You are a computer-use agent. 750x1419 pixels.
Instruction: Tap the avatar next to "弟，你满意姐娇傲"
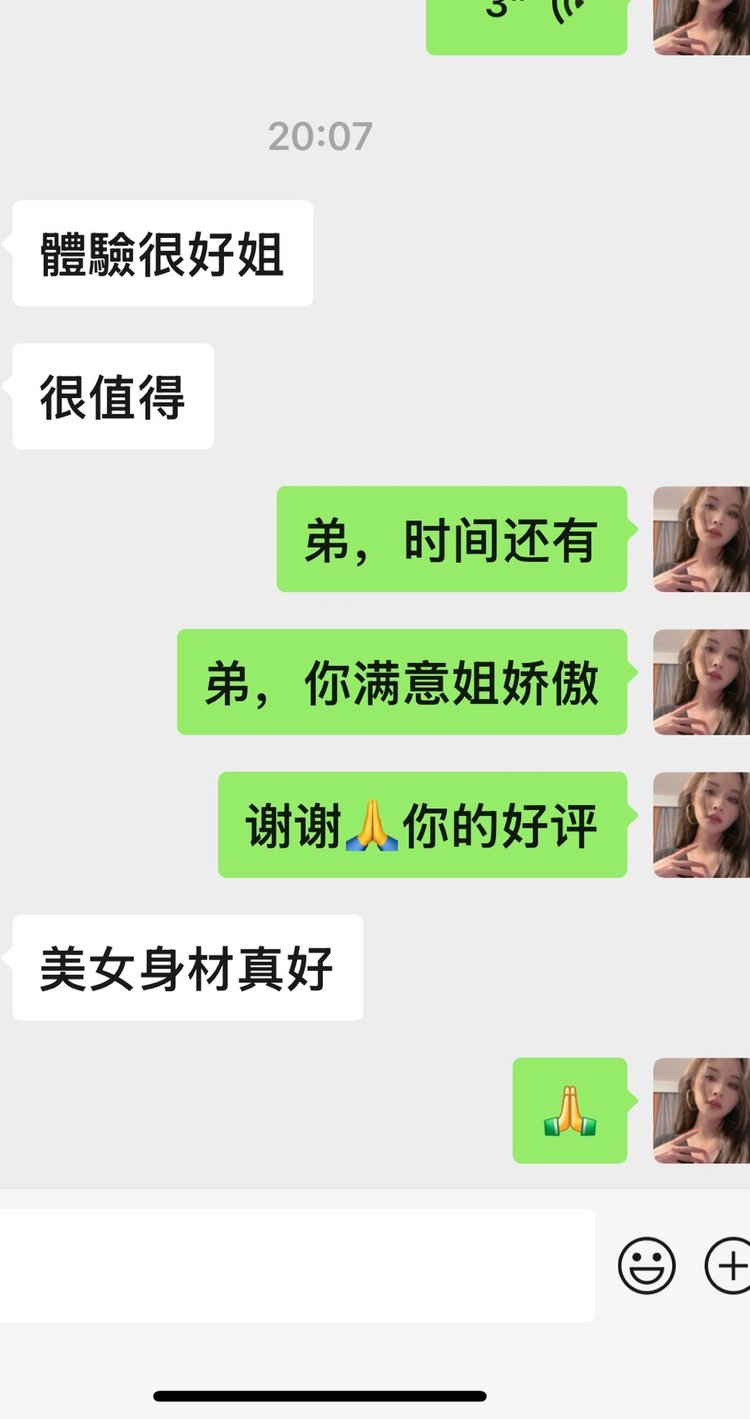[701, 682]
